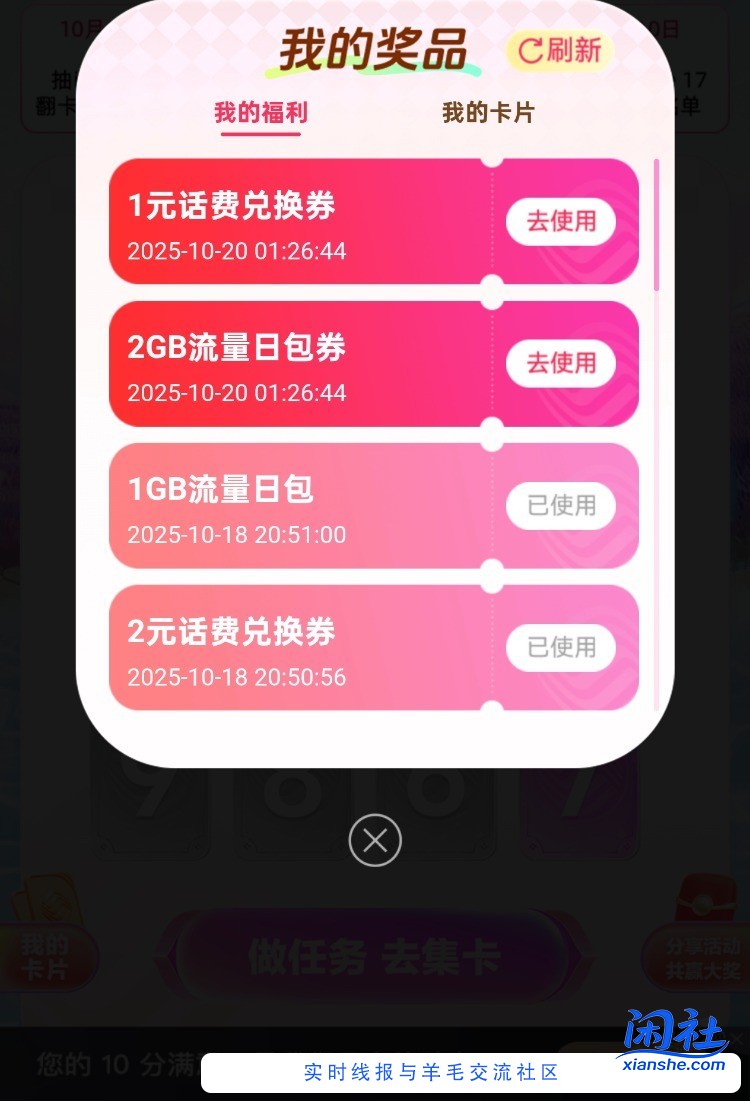Select the 我的福利 tab

pos(262,113)
